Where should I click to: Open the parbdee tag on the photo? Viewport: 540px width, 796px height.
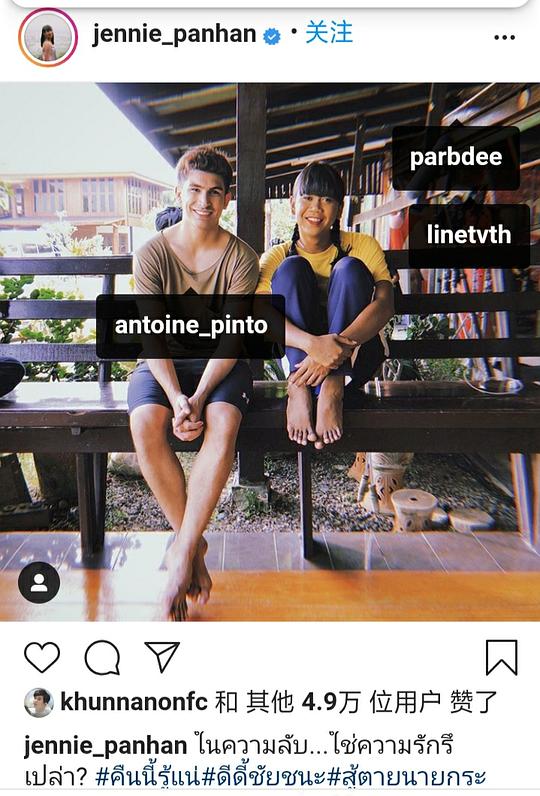click(456, 157)
